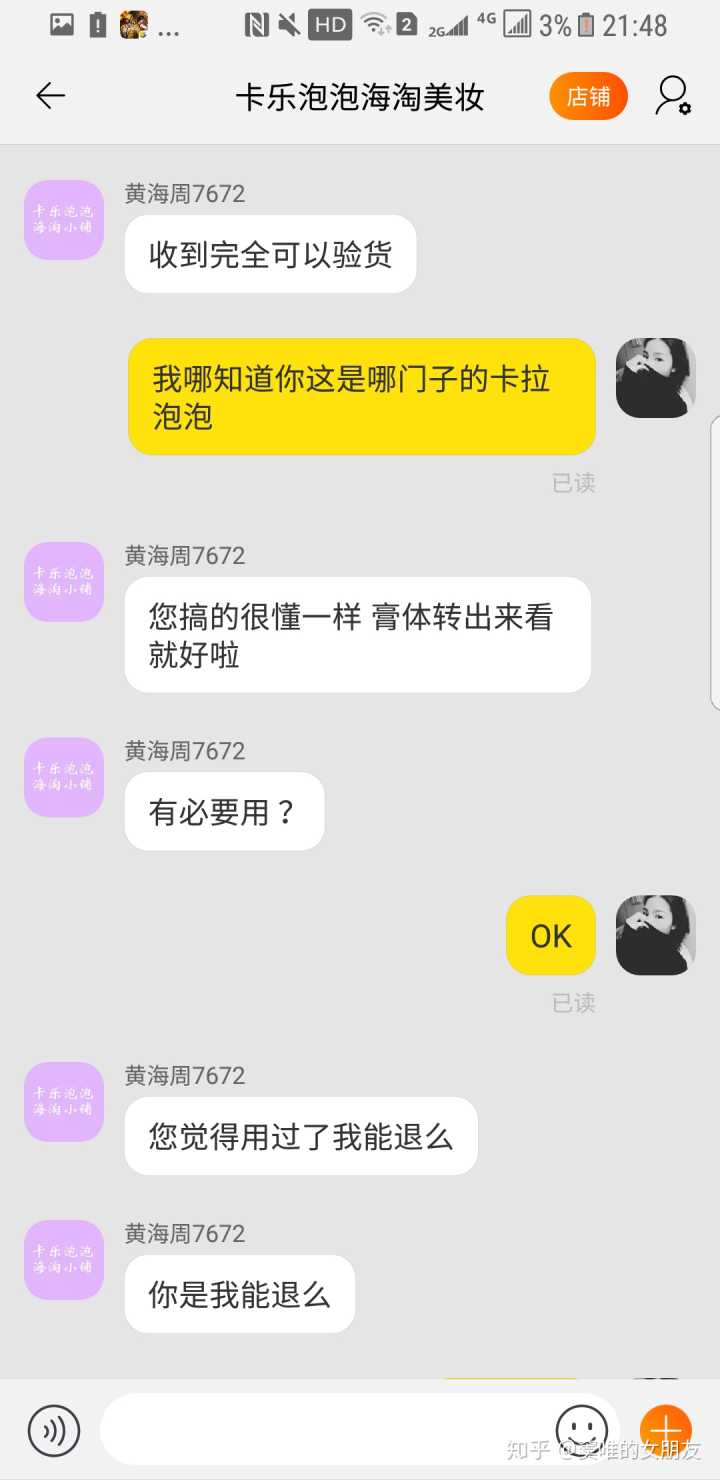
Task: Open the 店铺 shop page
Action: click(x=588, y=96)
